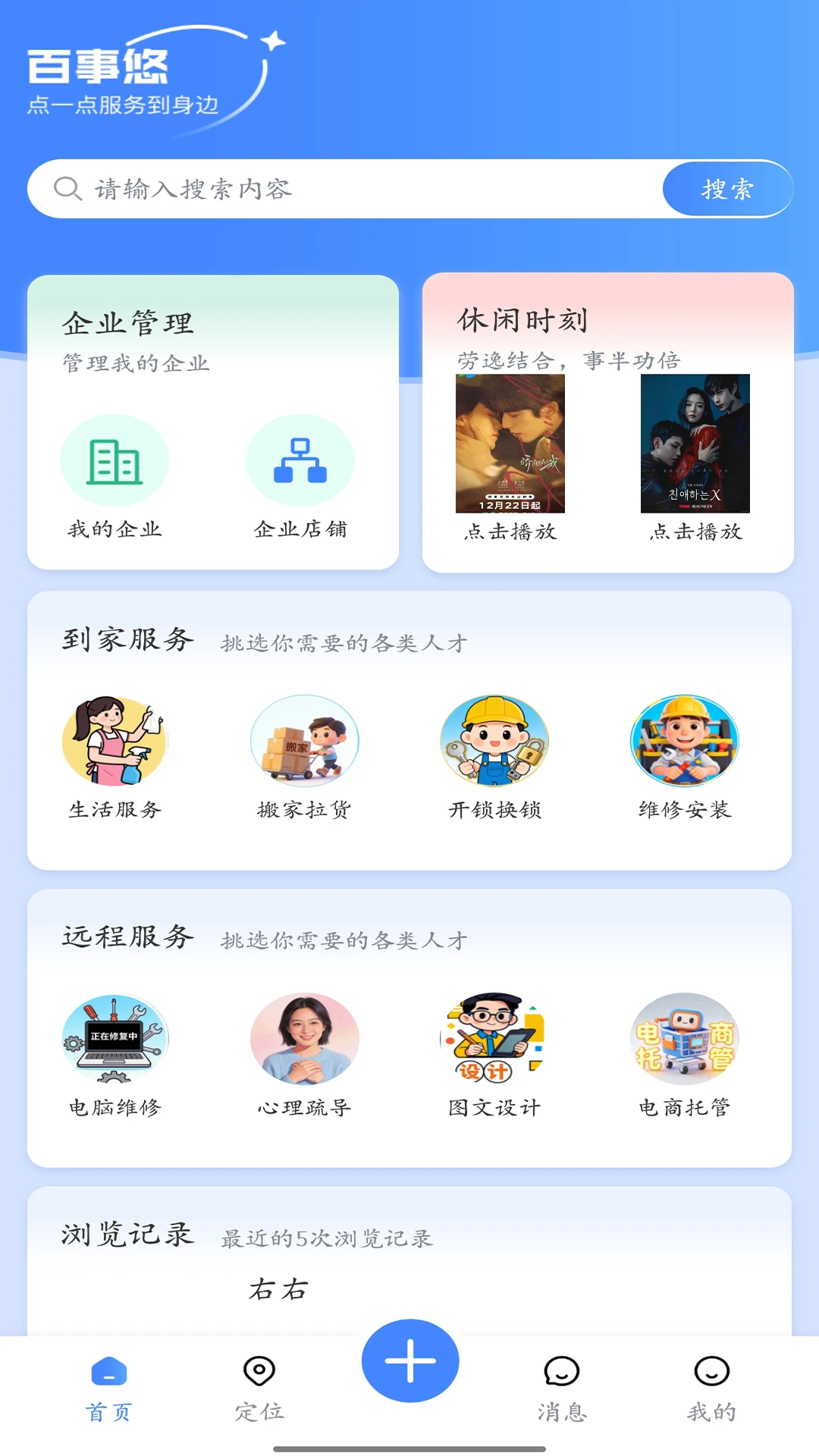Open 电脑维修 computer repair icon

[x=115, y=1040]
